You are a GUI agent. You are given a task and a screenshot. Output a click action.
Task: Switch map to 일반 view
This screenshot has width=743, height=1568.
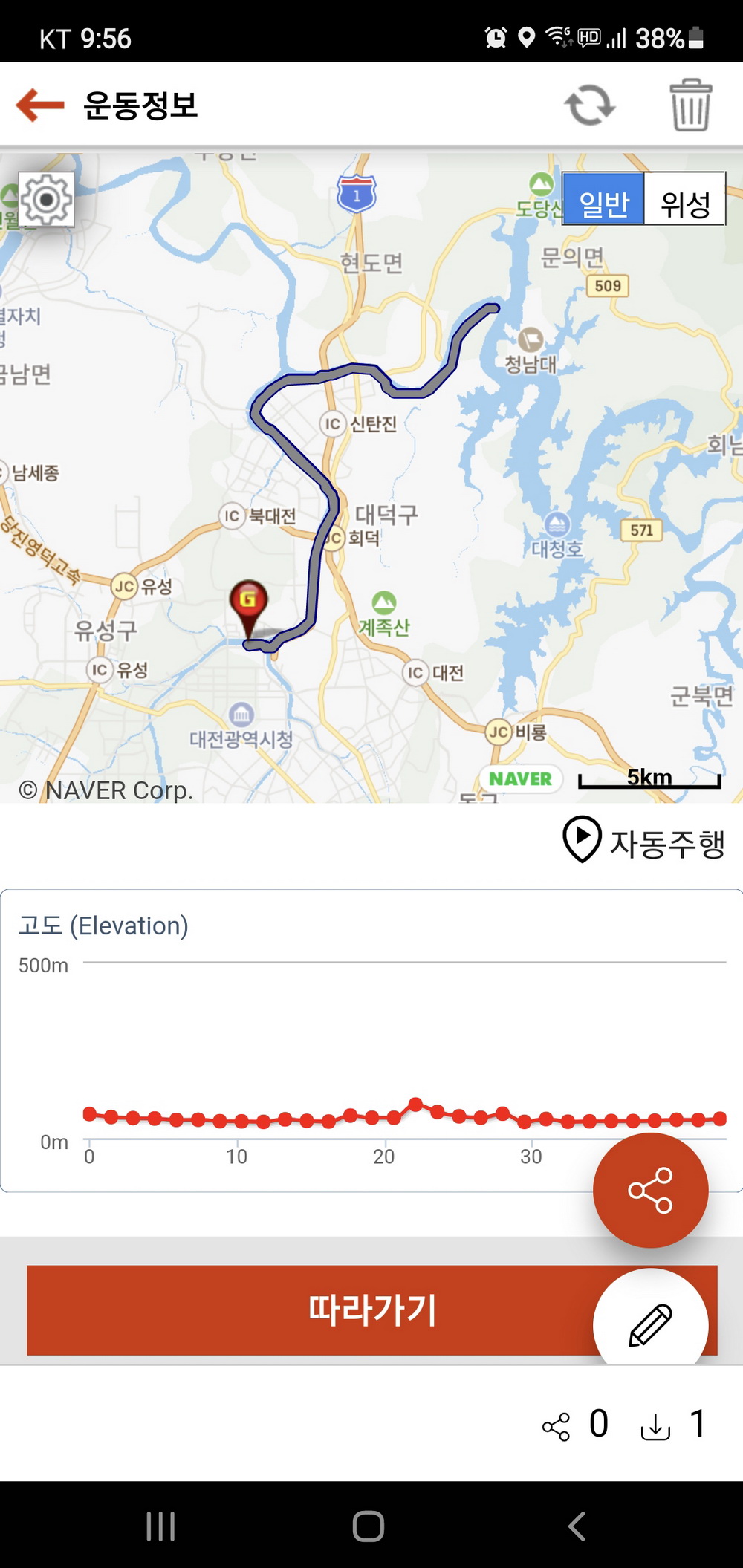click(x=603, y=199)
